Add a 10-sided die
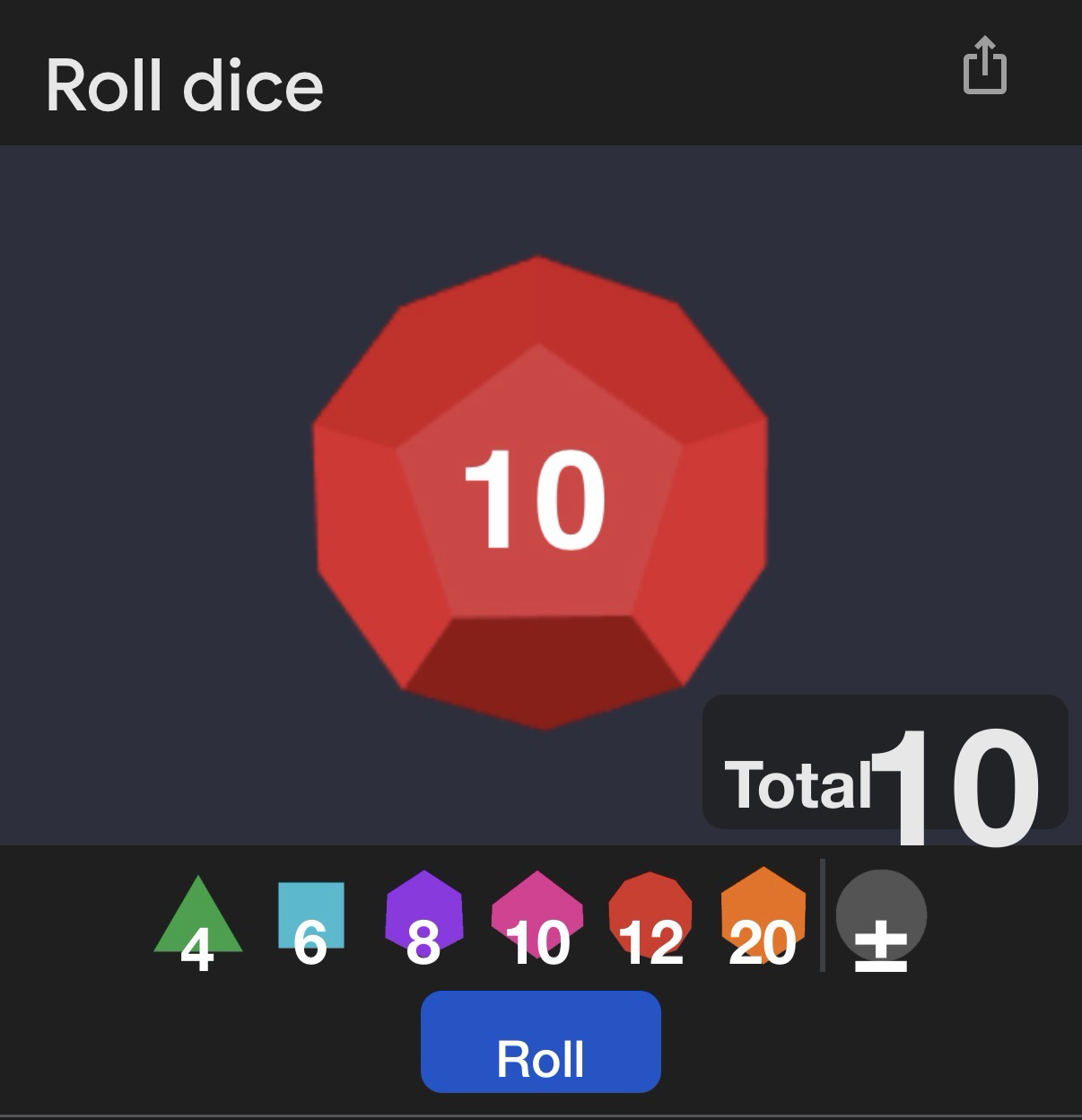The width and height of the screenshot is (1082, 1120). pos(537,919)
